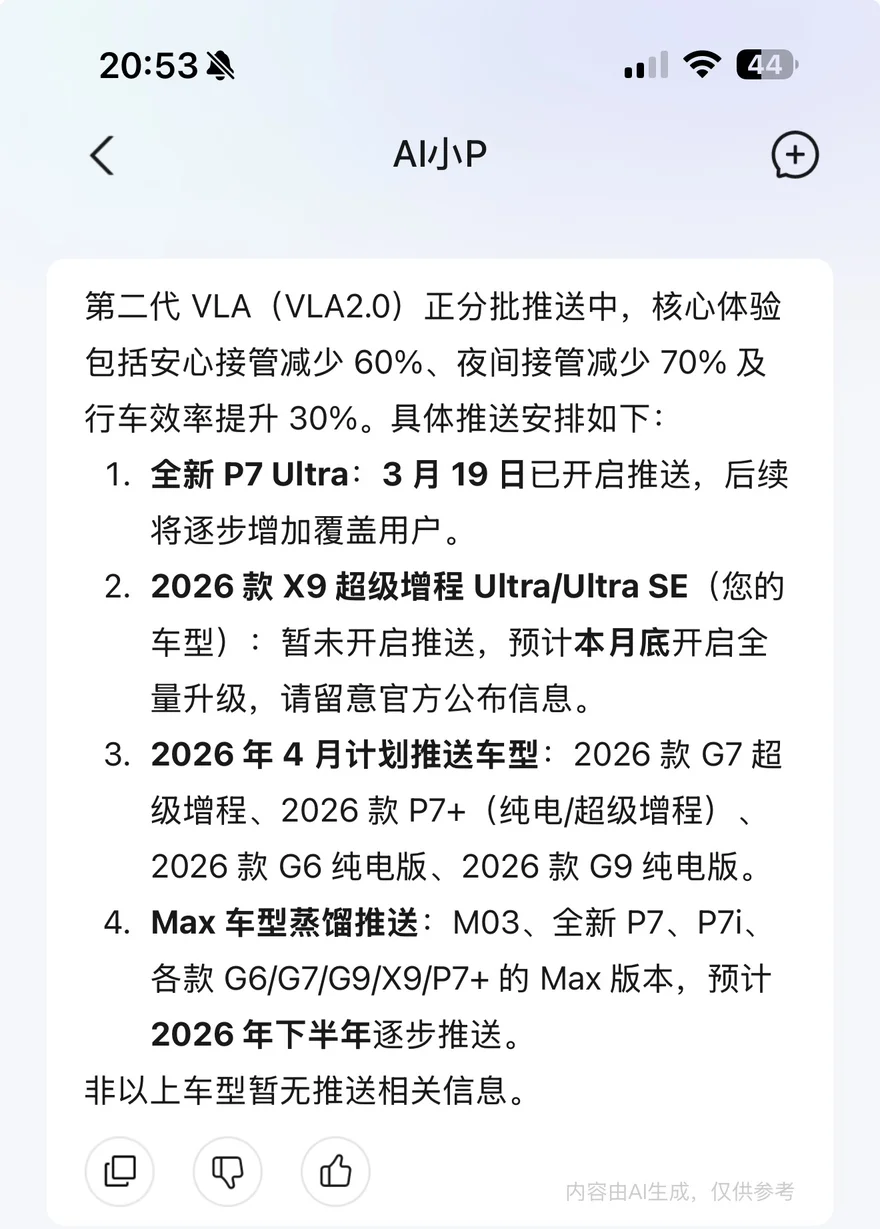Screen dimensions: 880x1229
Task: Give the answer a thumbs up
Action: click(336, 1171)
